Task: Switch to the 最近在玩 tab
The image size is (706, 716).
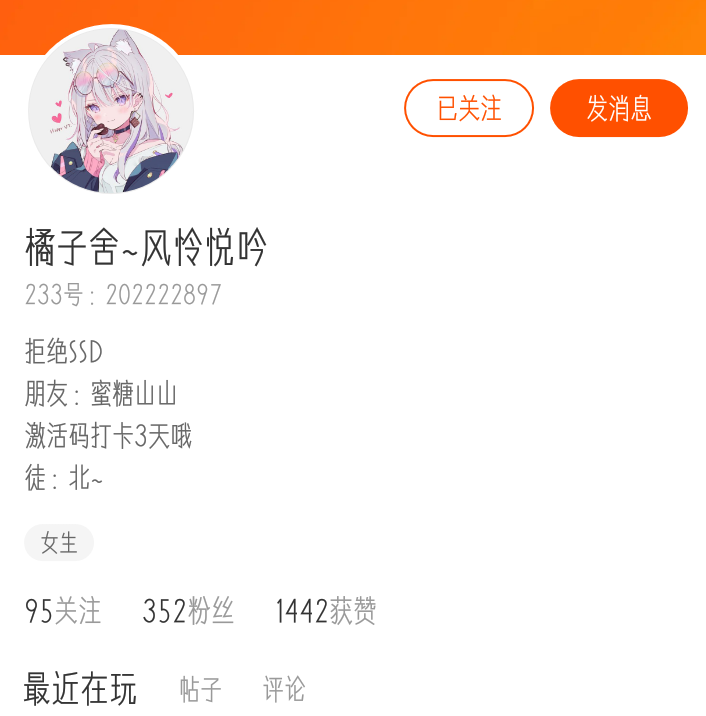Action: click(x=80, y=689)
